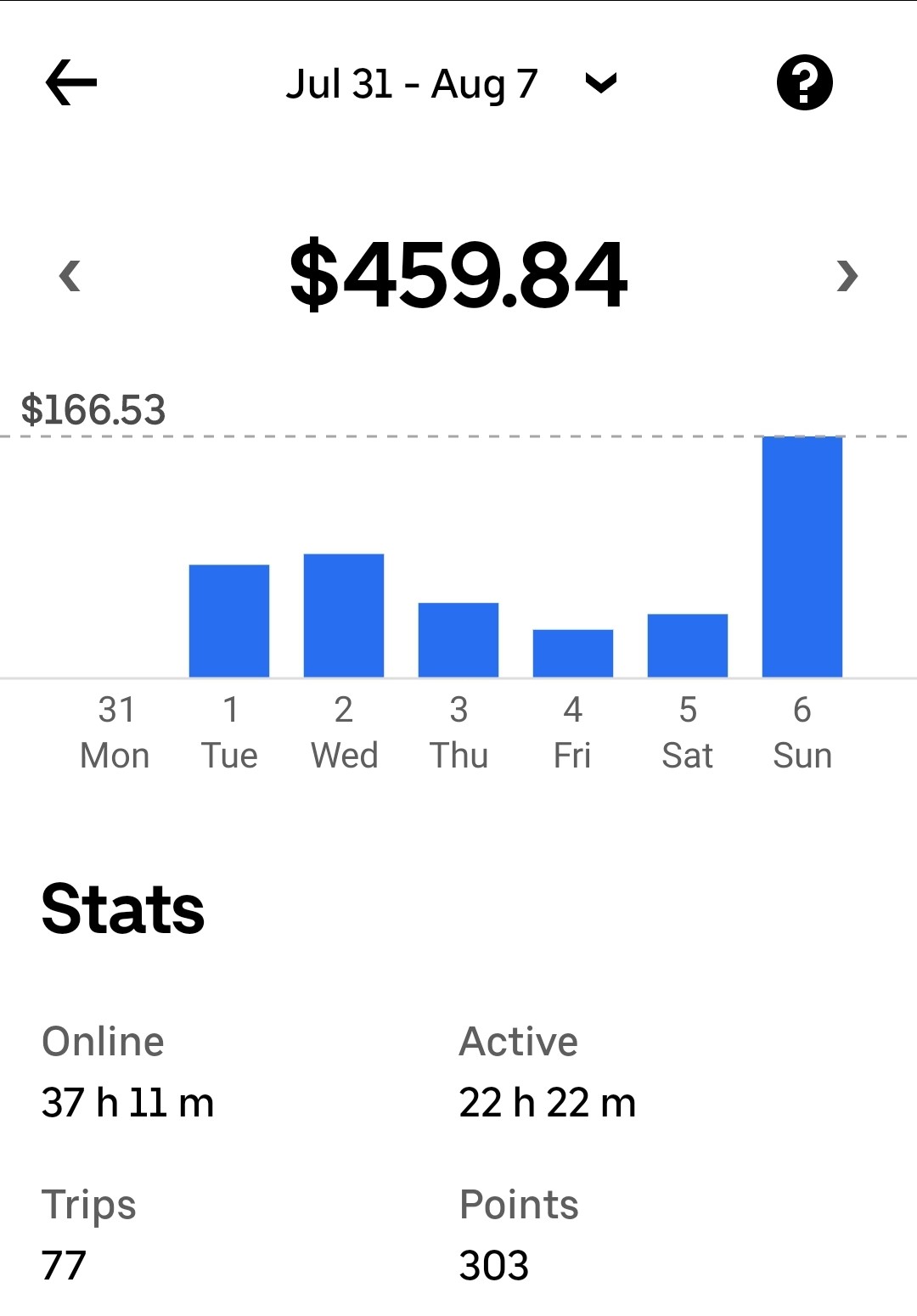Select the Friday earnings bar

573,654
